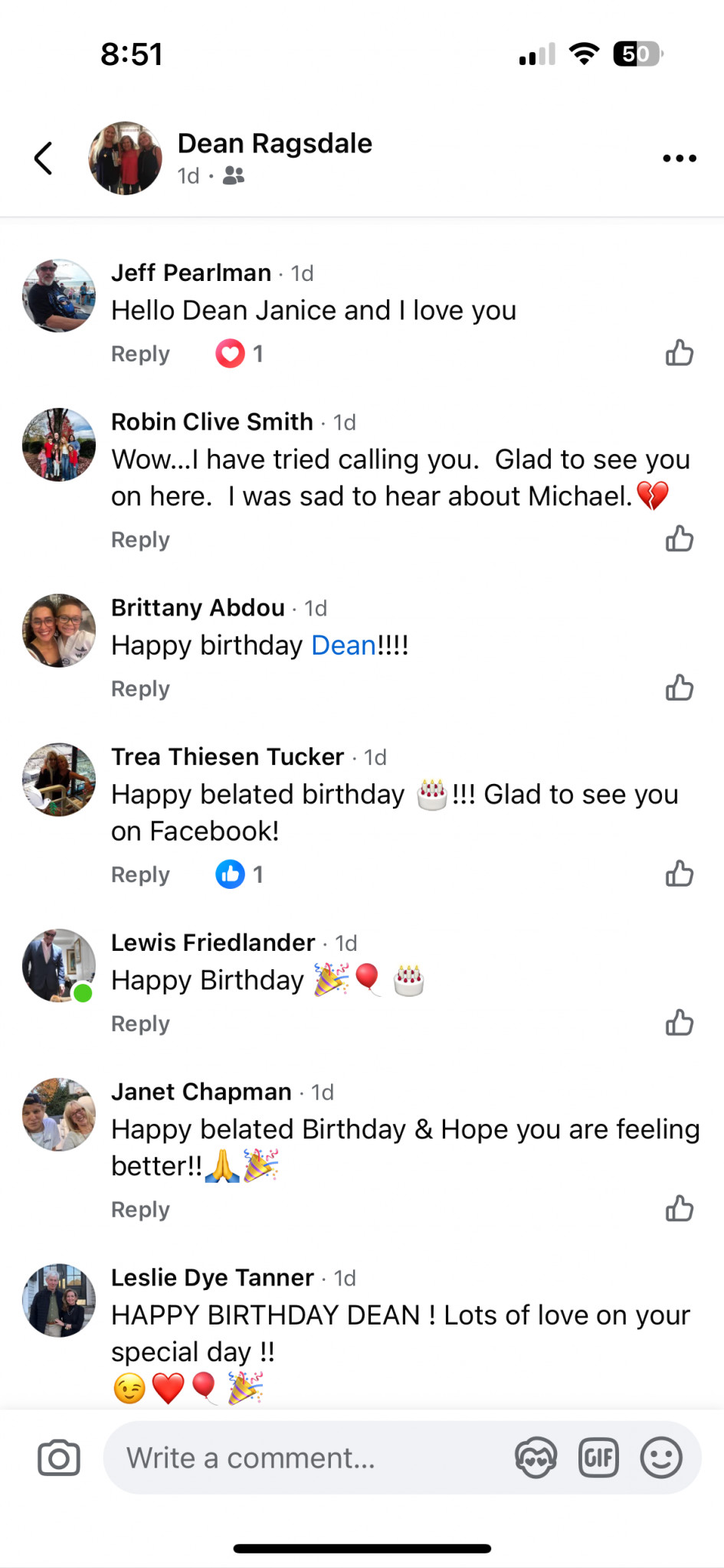Attach a photo with the camera icon
This screenshot has width=724, height=1568.
click(x=59, y=1458)
